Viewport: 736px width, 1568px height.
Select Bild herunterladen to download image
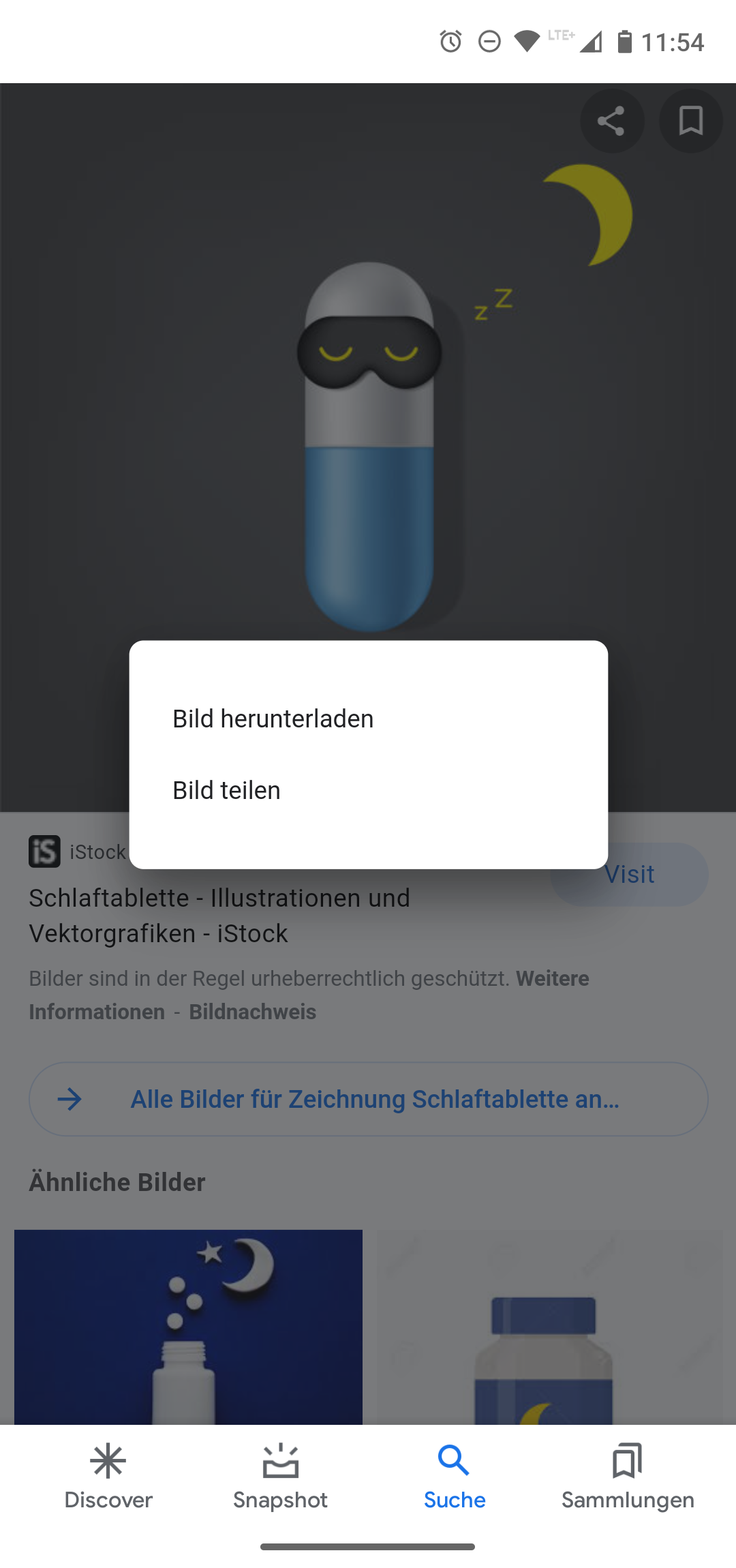(x=273, y=719)
